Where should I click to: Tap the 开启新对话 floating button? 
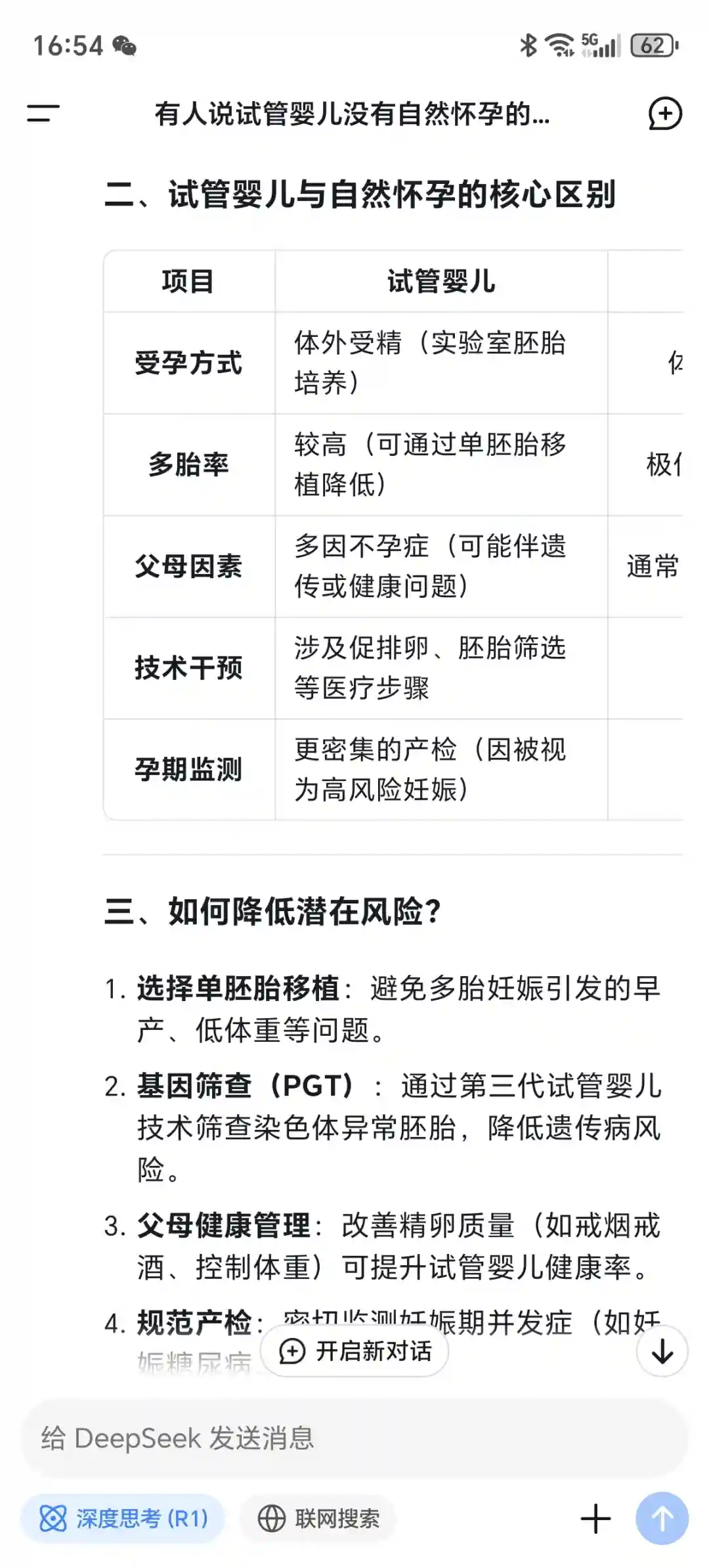[355, 1351]
